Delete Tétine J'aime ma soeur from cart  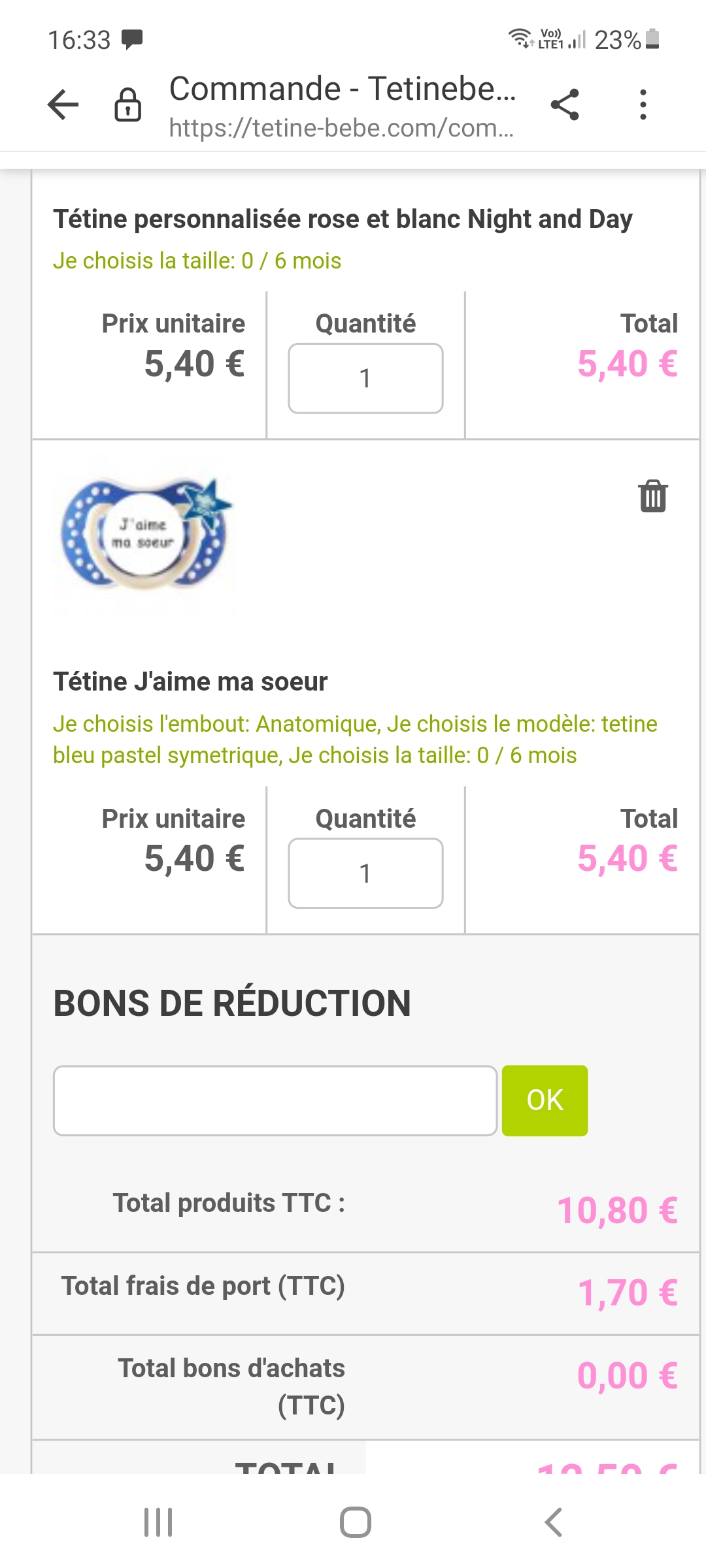[652, 497]
